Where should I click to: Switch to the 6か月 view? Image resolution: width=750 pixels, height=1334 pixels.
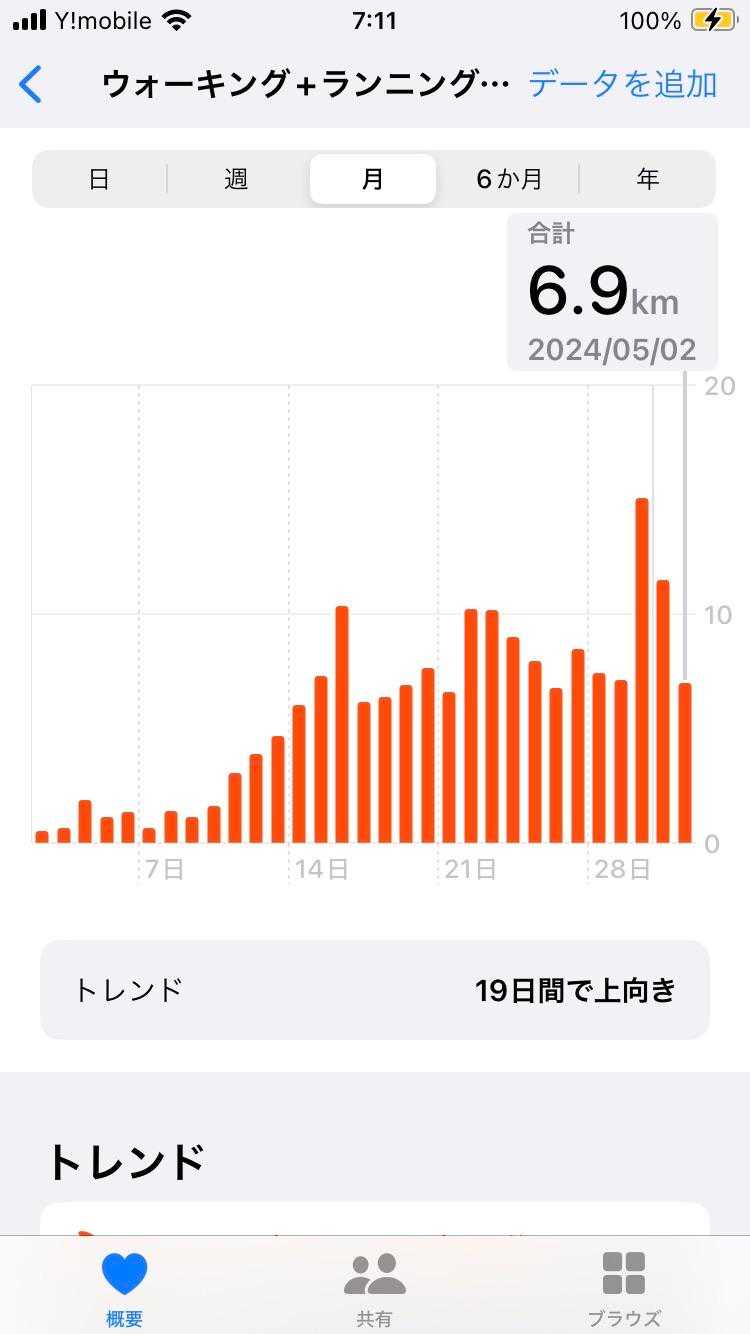coord(509,180)
